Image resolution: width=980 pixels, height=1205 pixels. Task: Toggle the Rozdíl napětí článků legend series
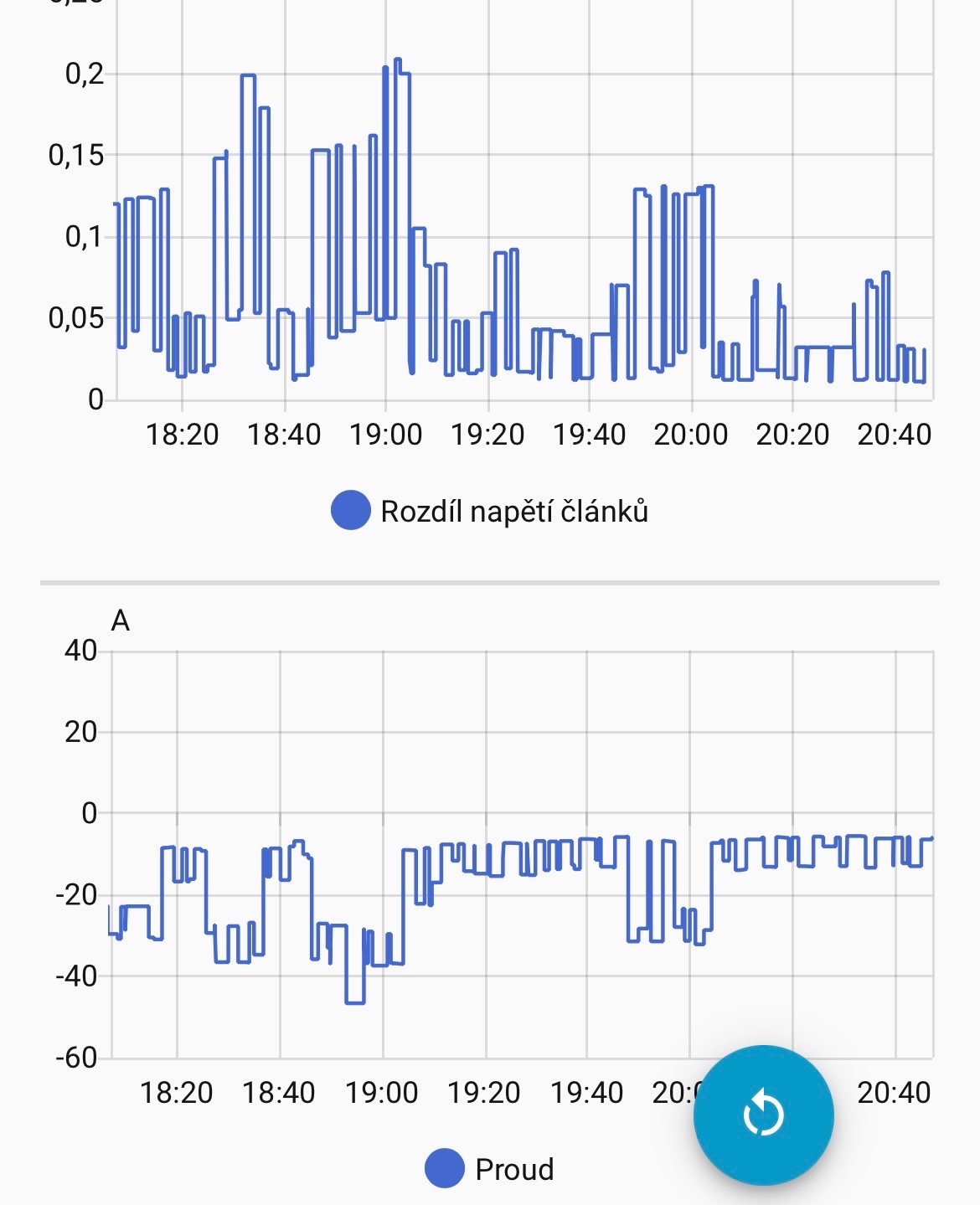point(490,511)
